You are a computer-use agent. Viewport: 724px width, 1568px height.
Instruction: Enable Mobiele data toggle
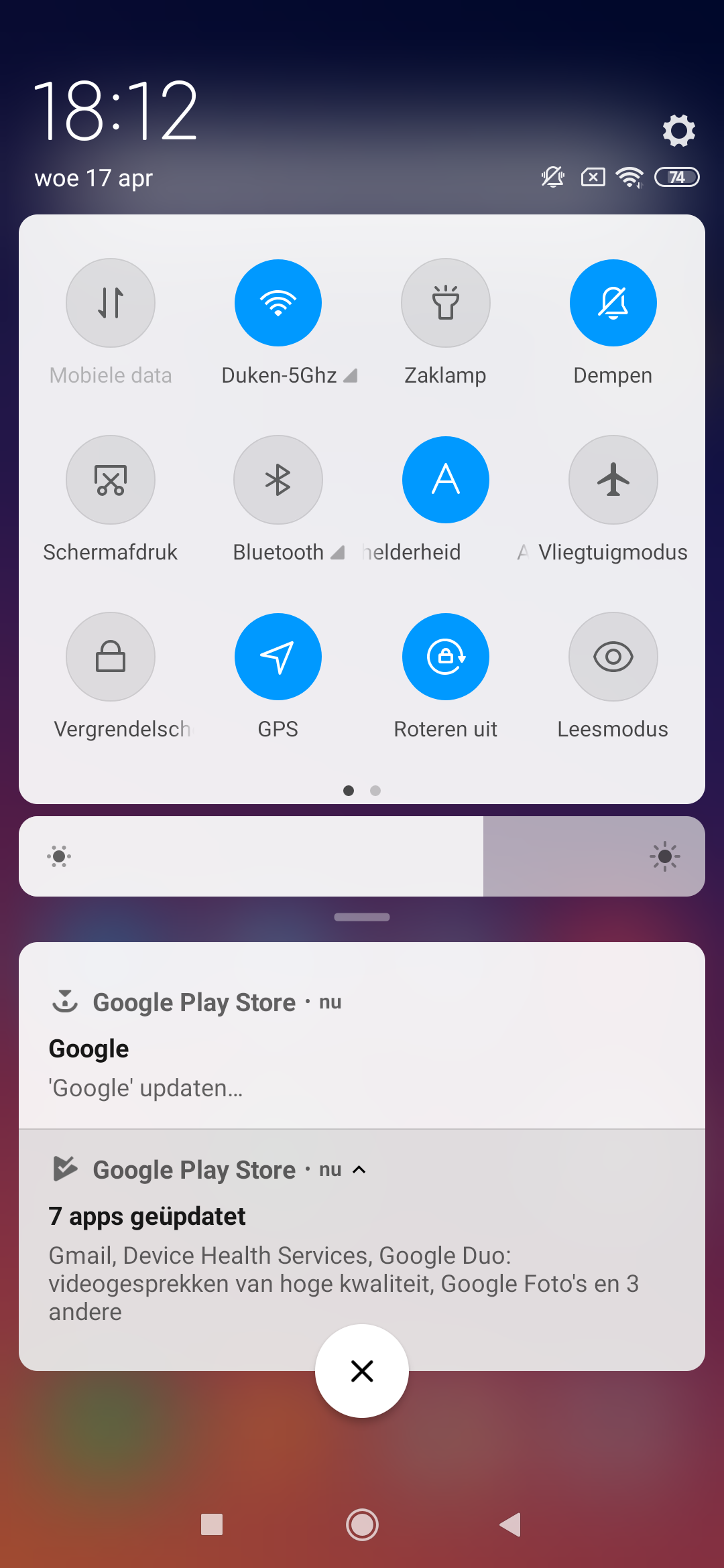tap(111, 303)
